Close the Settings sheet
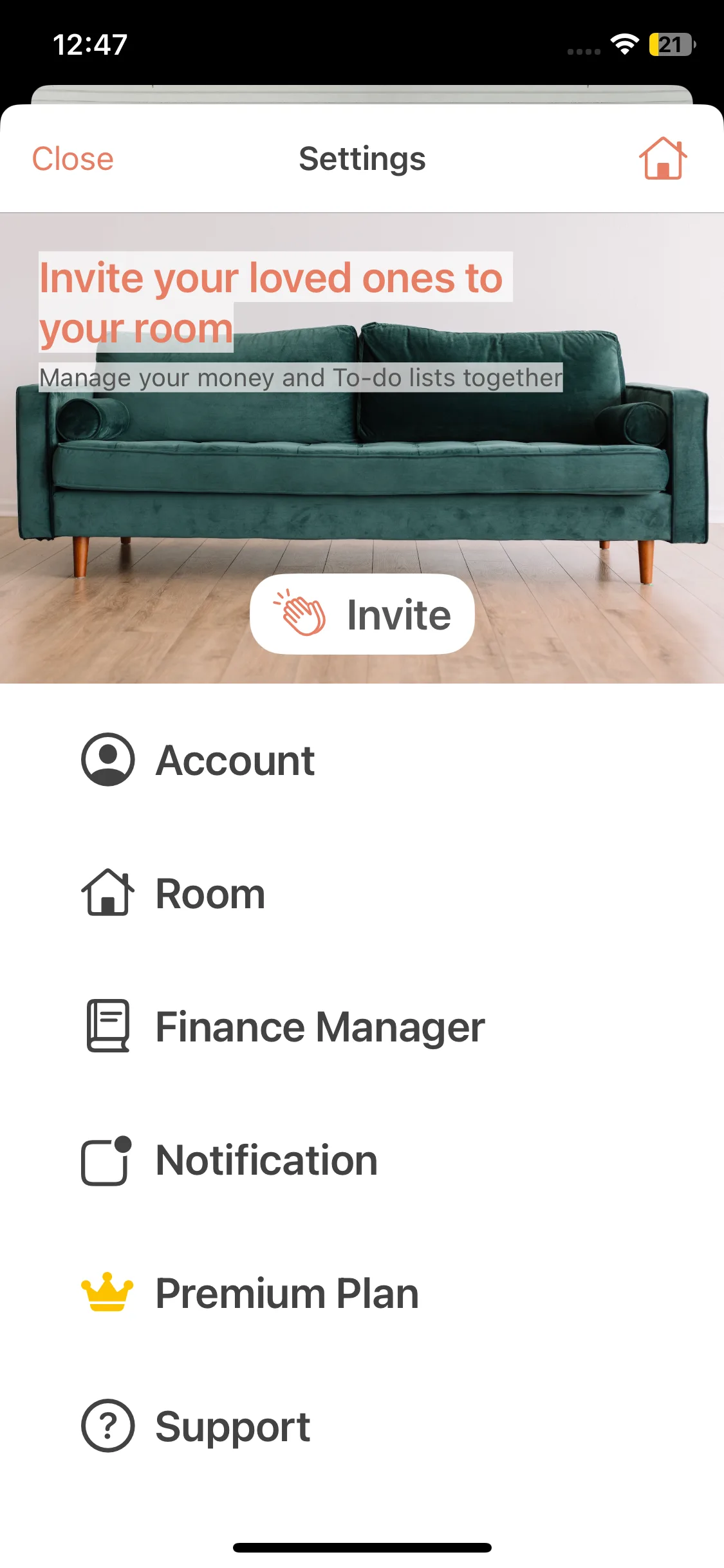 point(73,159)
